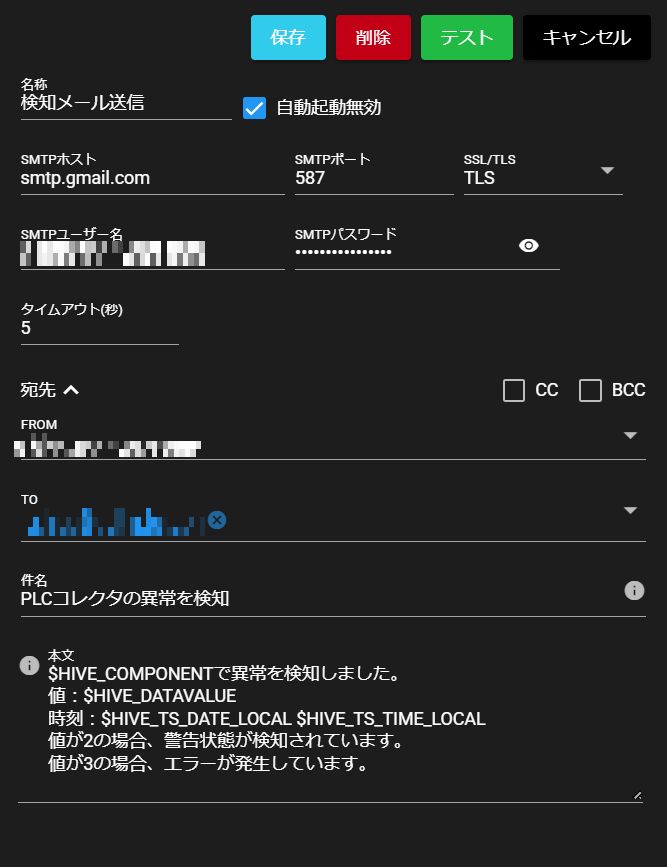Tap the 保存 save button

[288, 38]
